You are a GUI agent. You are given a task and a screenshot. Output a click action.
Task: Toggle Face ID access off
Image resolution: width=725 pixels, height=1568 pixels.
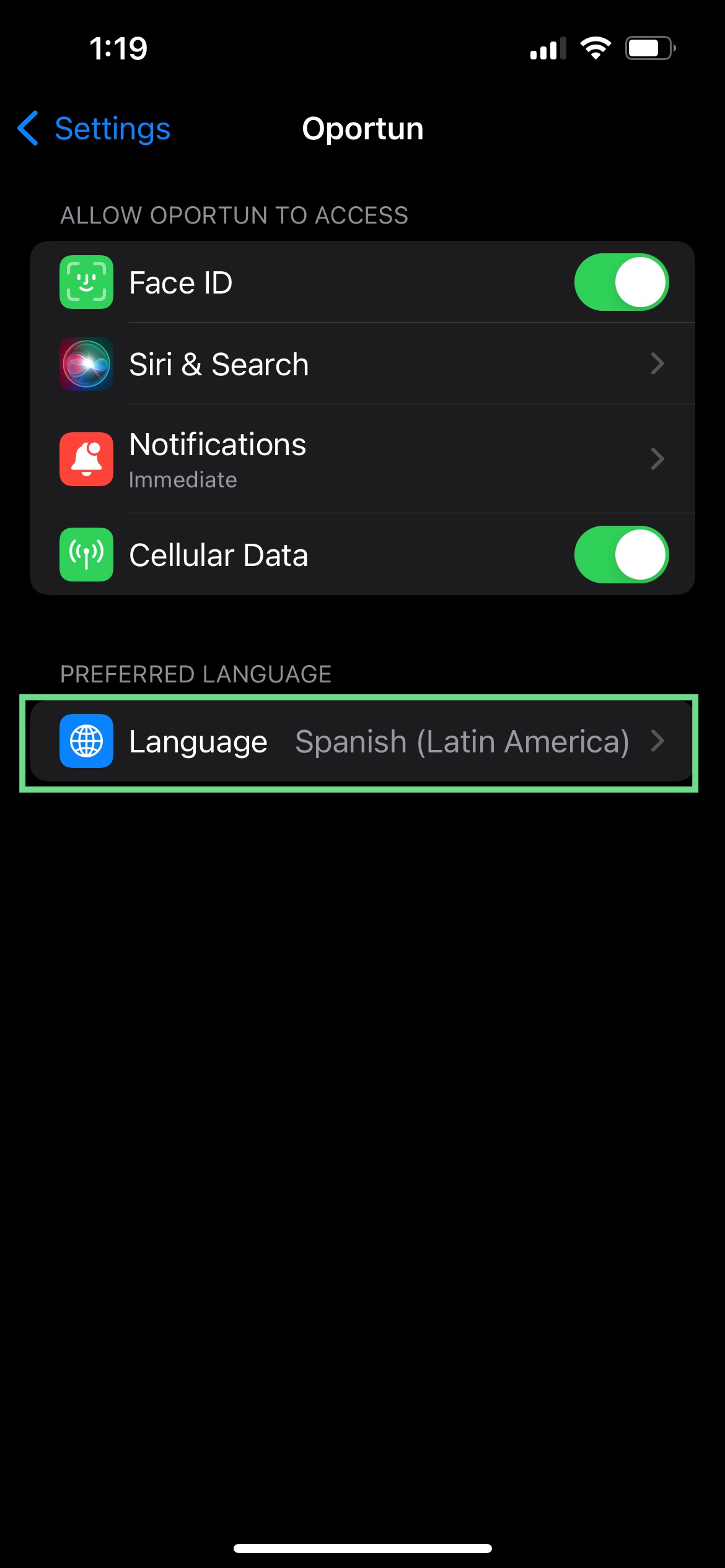[x=621, y=282]
